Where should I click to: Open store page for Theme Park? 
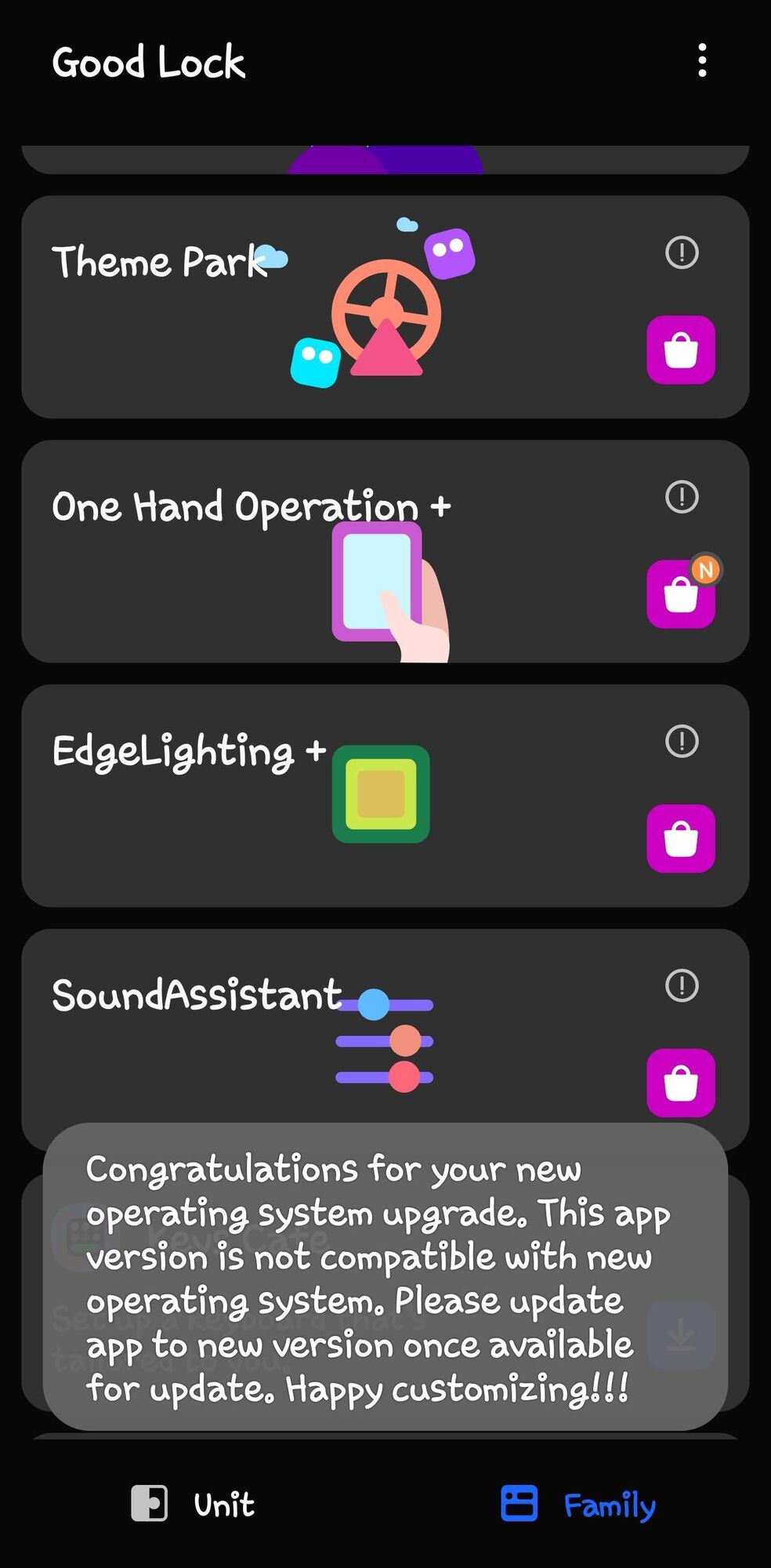click(680, 350)
